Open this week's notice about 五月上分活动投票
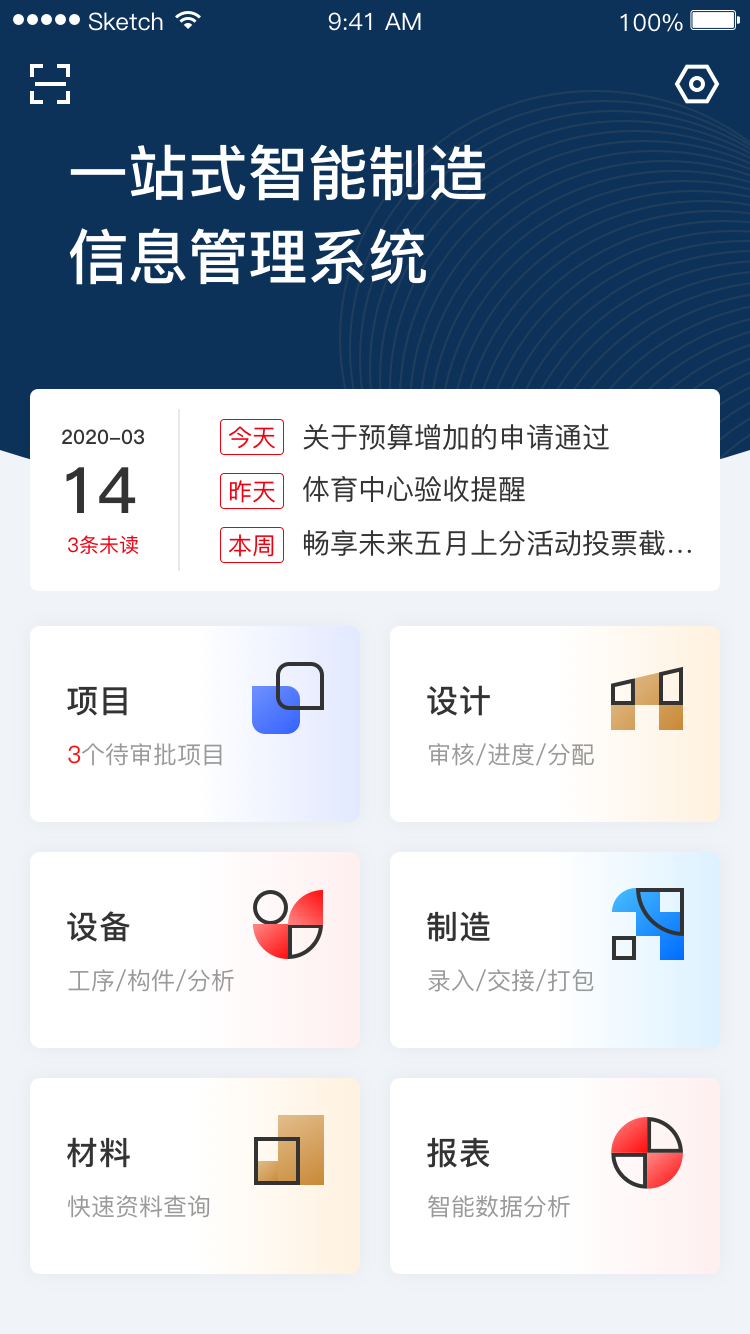 [456, 545]
